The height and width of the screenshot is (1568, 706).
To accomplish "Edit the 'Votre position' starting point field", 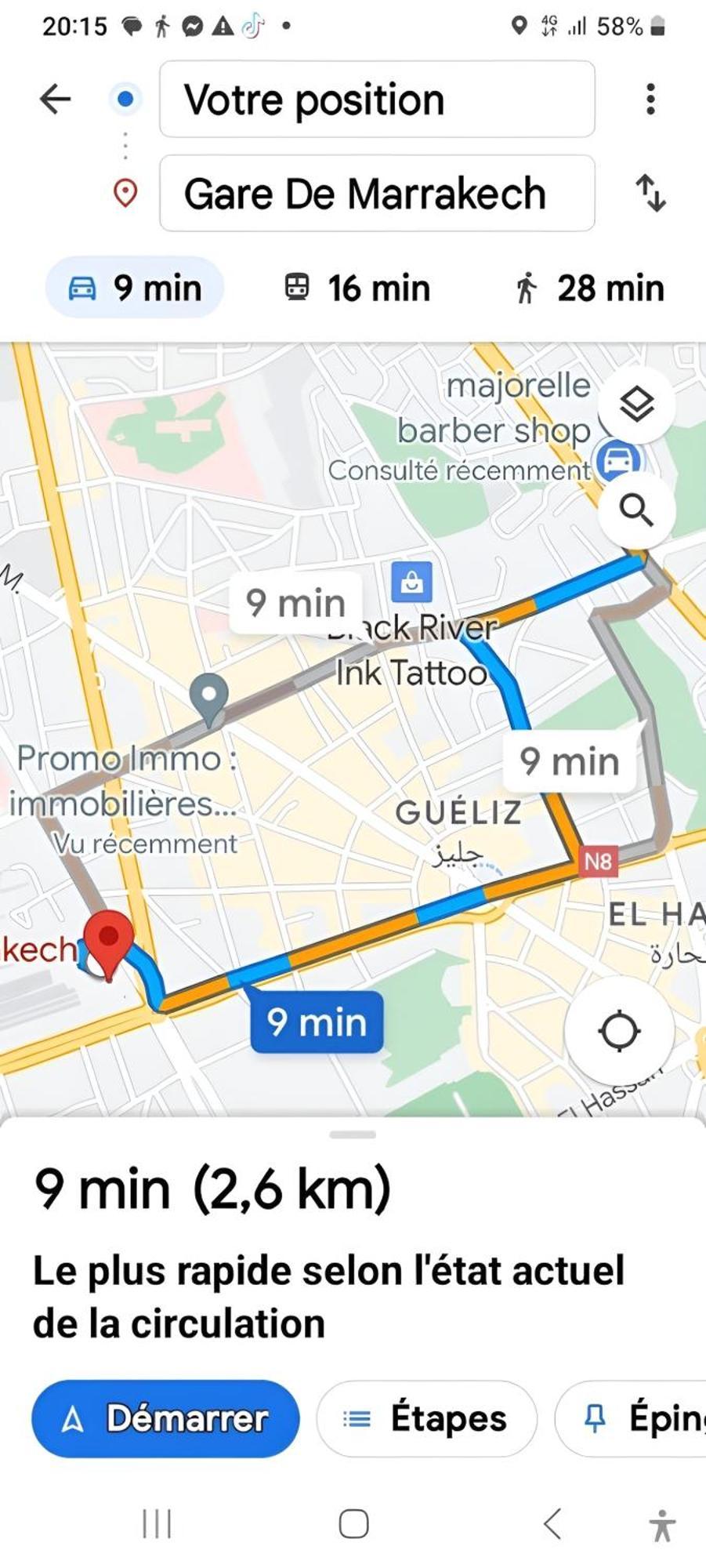I will 376,100.
